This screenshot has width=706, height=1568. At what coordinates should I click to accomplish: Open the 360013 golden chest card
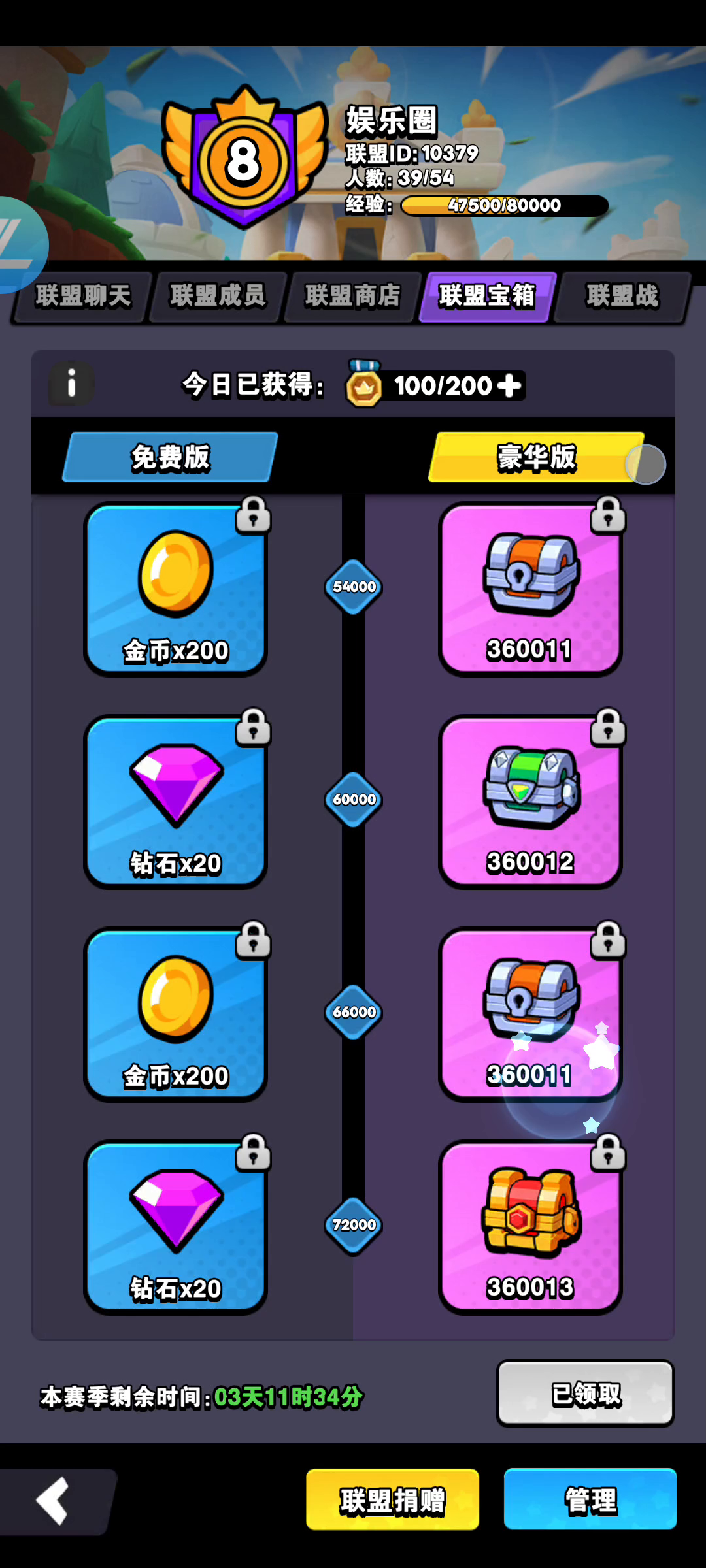point(529,1227)
